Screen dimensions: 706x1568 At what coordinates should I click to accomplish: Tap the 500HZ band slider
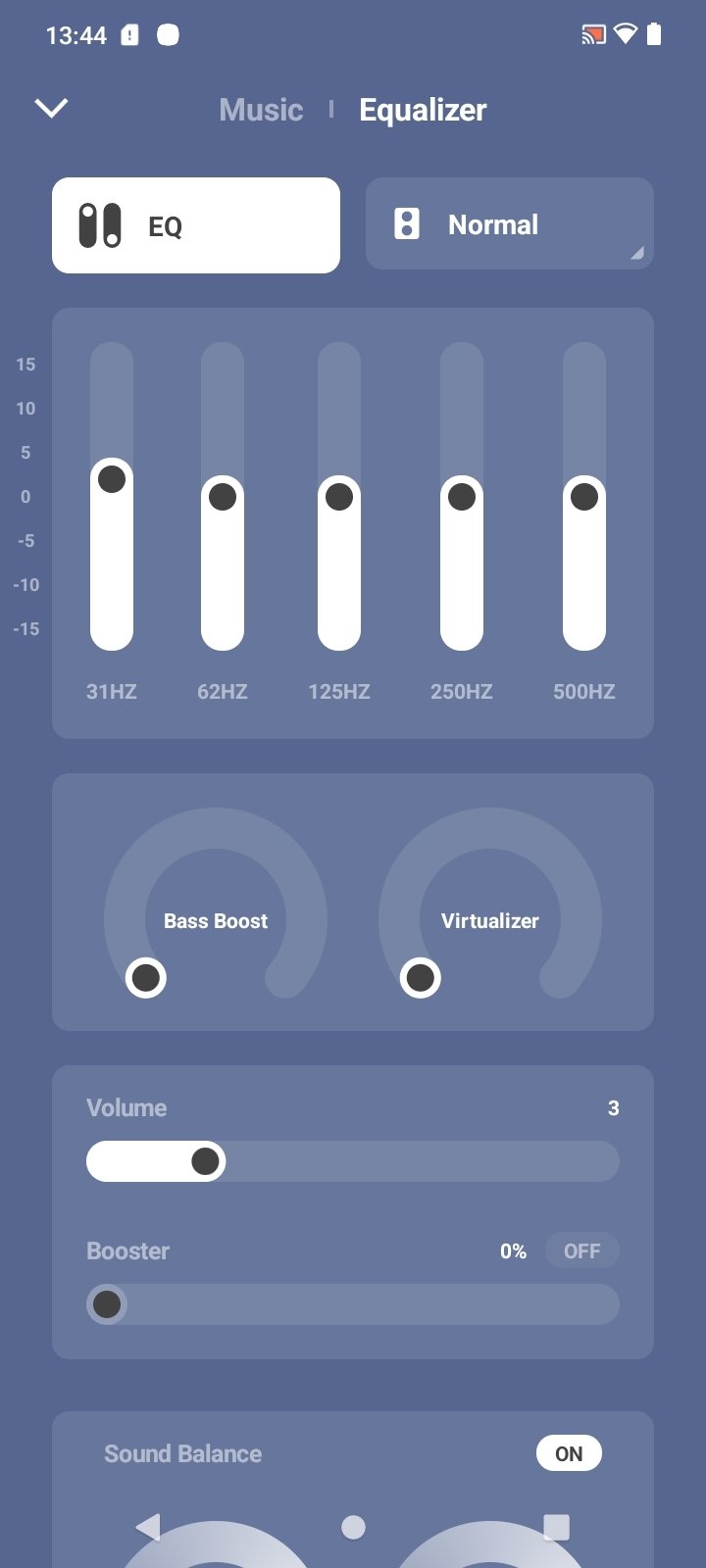(584, 496)
